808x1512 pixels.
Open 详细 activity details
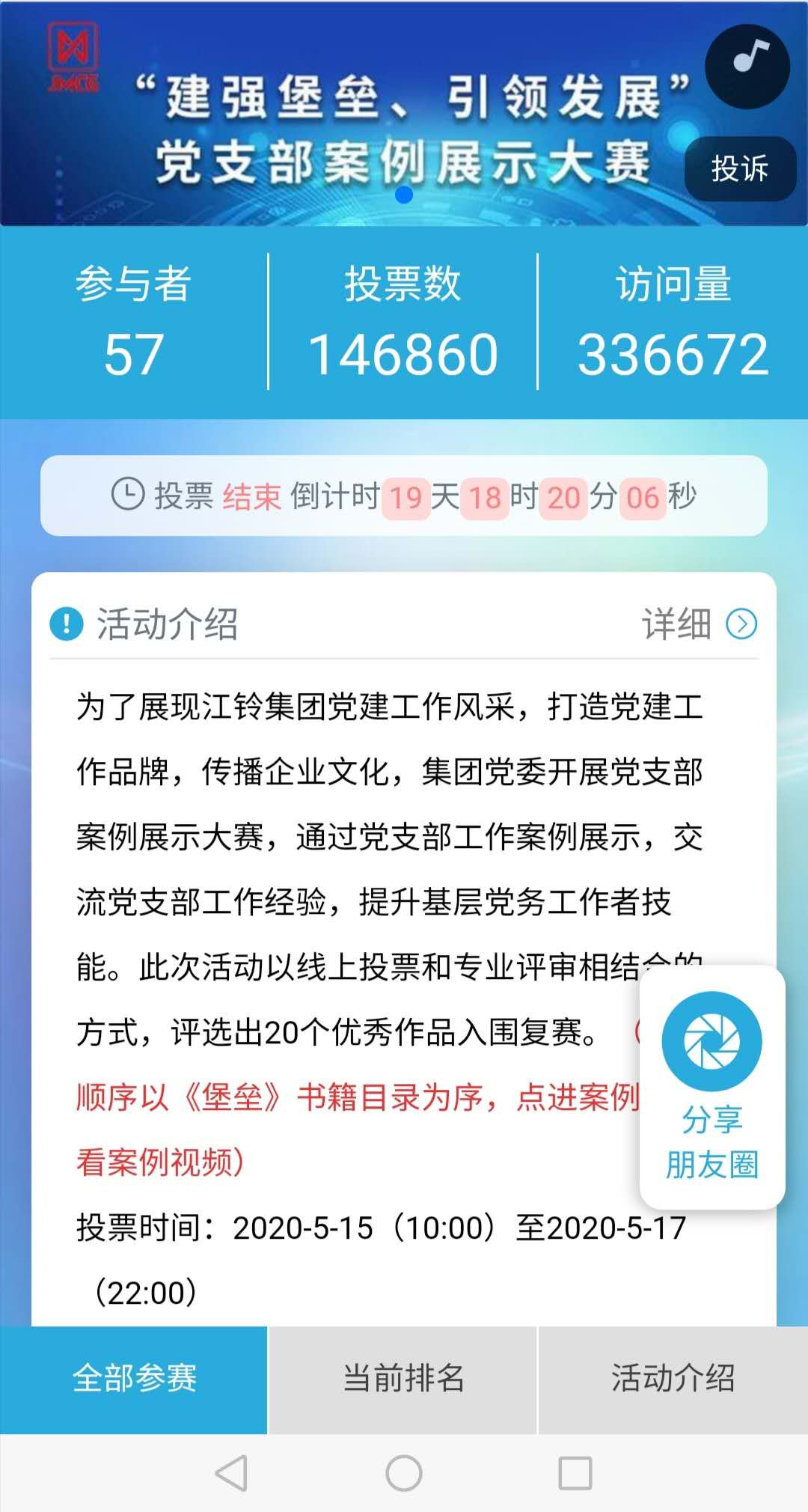pyautogui.click(x=700, y=624)
